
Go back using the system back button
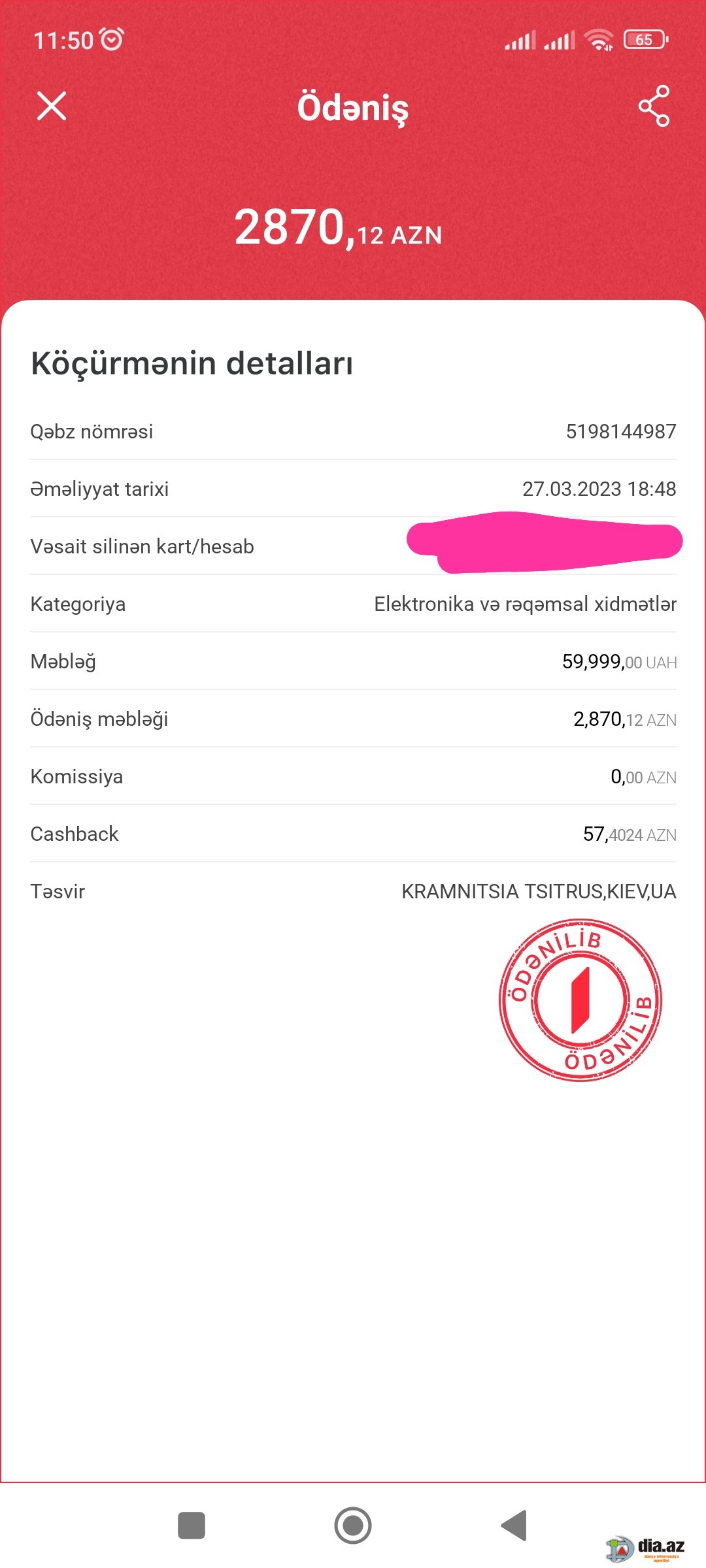[x=514, y=1526]
